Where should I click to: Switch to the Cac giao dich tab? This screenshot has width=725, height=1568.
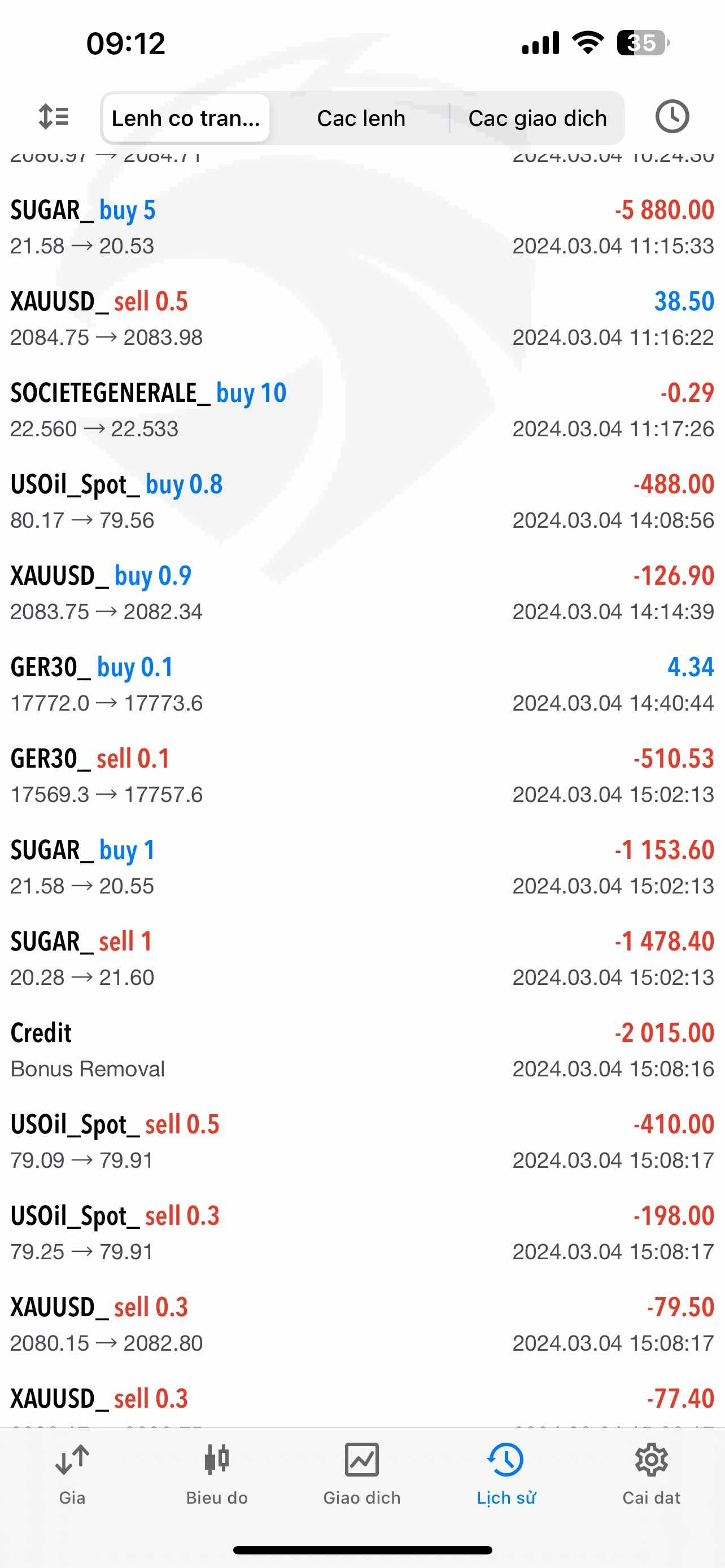click(x=538, y=118)
